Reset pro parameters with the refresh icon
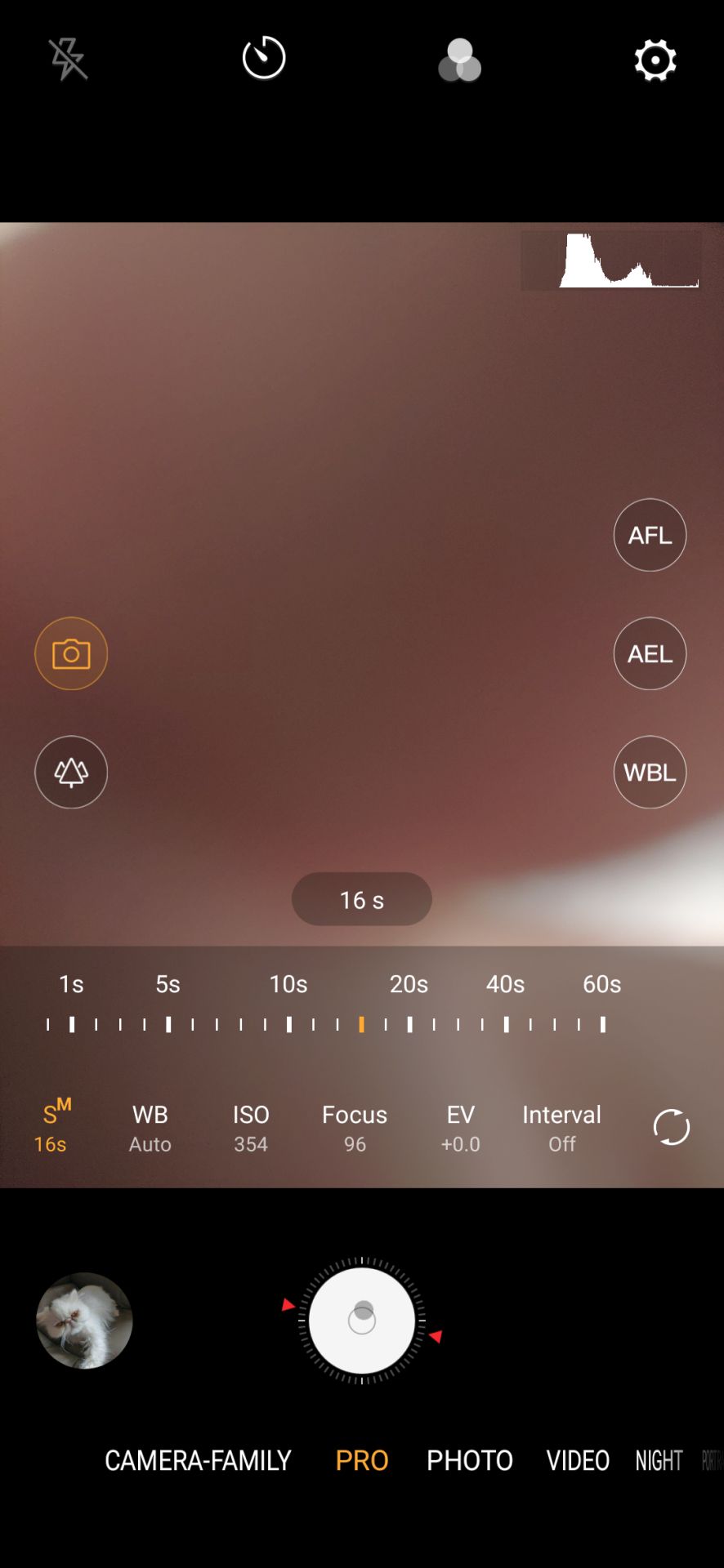 point(672,1128)
